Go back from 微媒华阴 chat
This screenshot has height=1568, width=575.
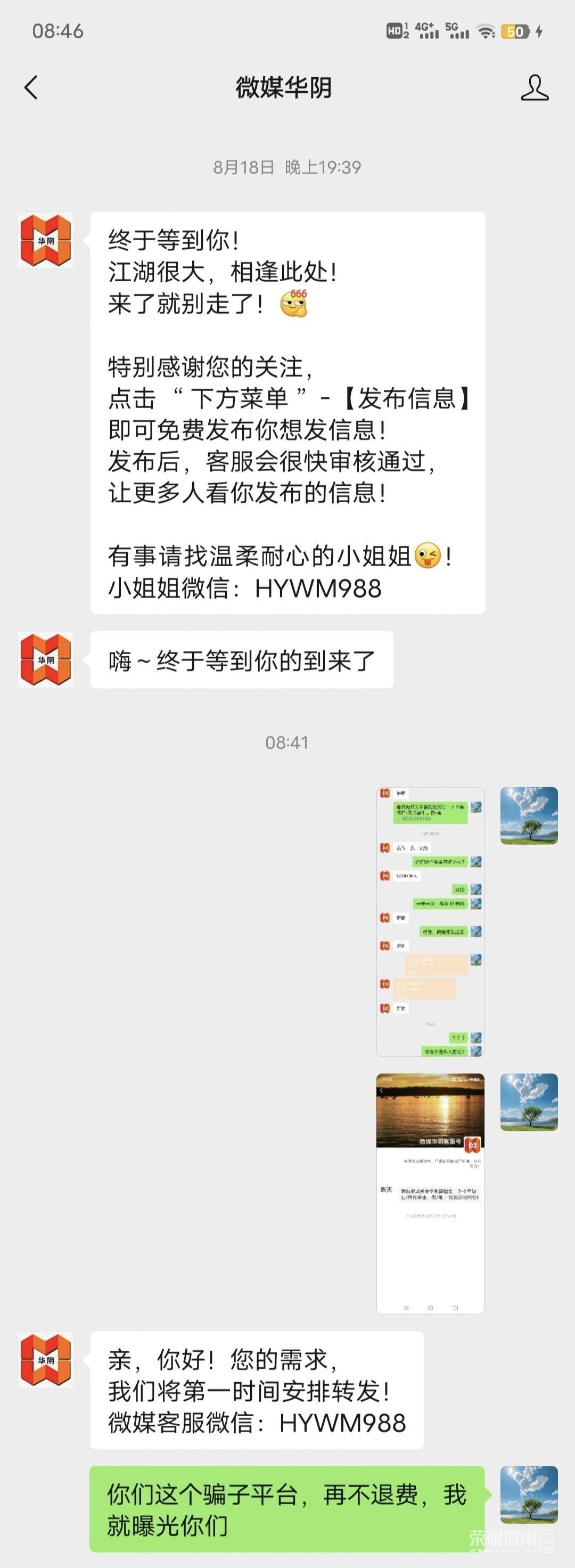[31, 88]
